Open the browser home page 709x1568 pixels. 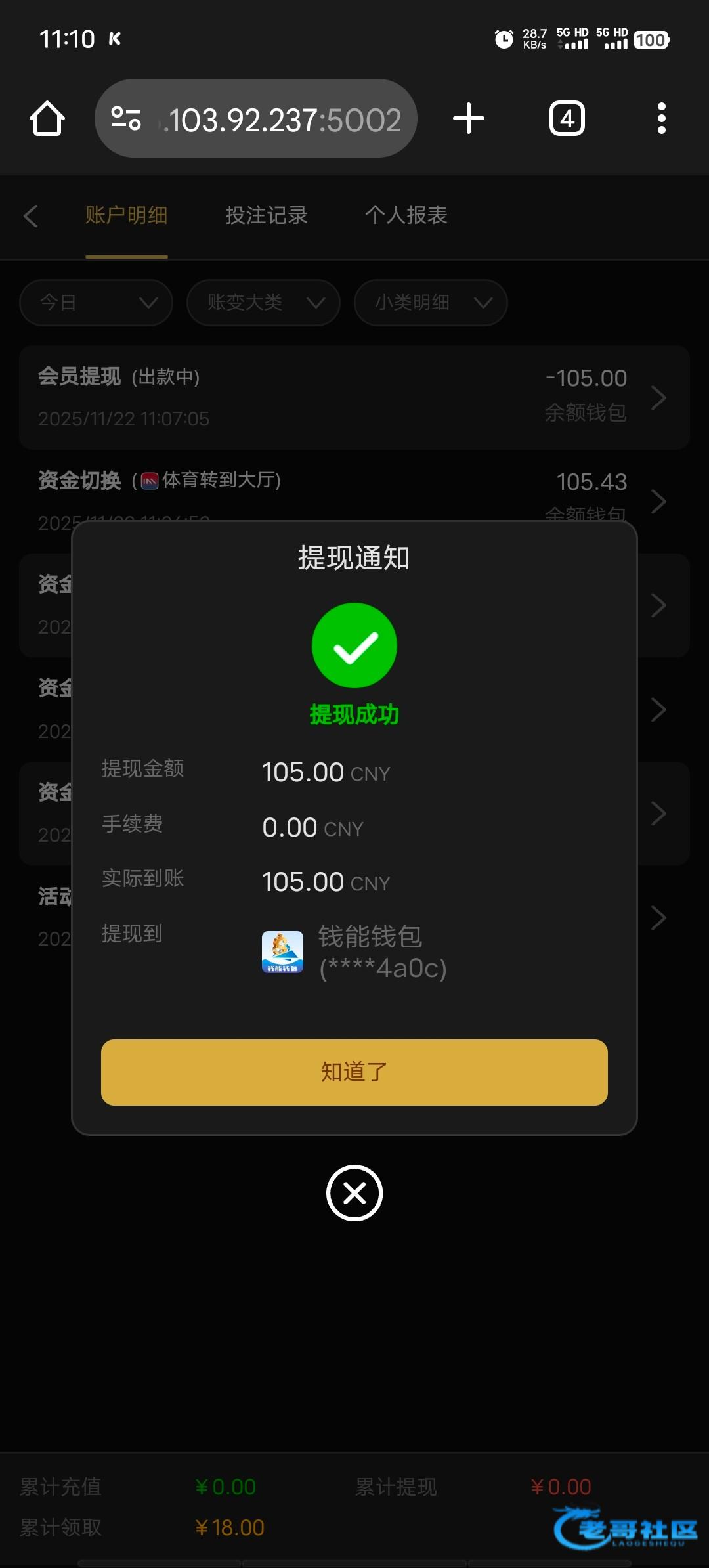47,119
